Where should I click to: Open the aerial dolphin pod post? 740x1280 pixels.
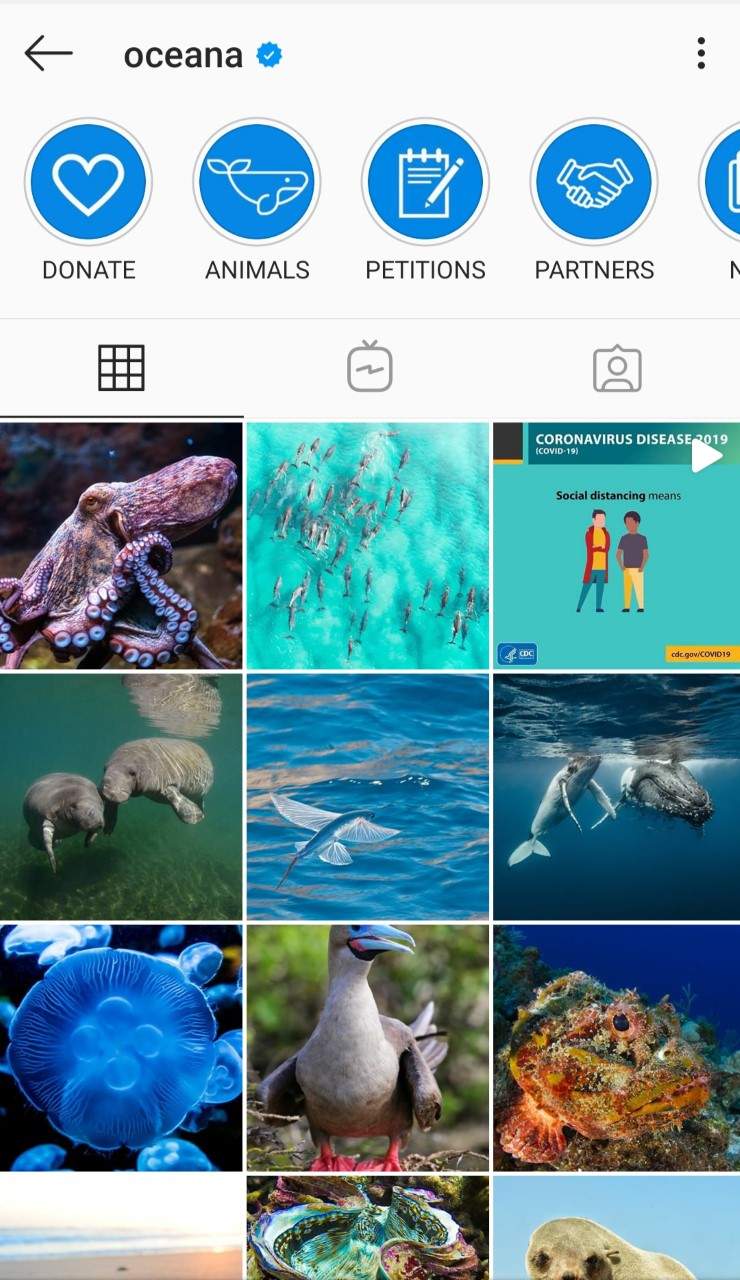point(368,545)
